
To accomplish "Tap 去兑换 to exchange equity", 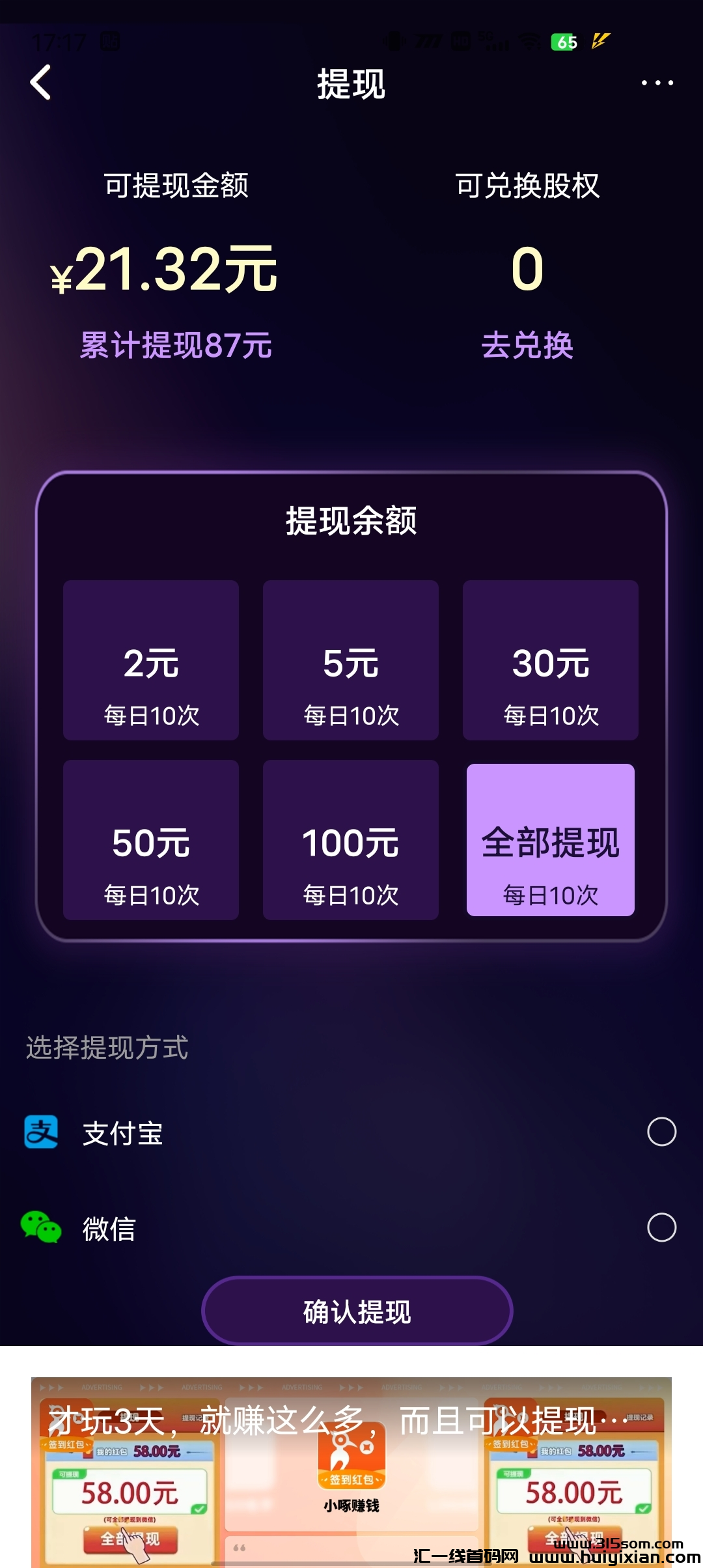I will (527, 345).
